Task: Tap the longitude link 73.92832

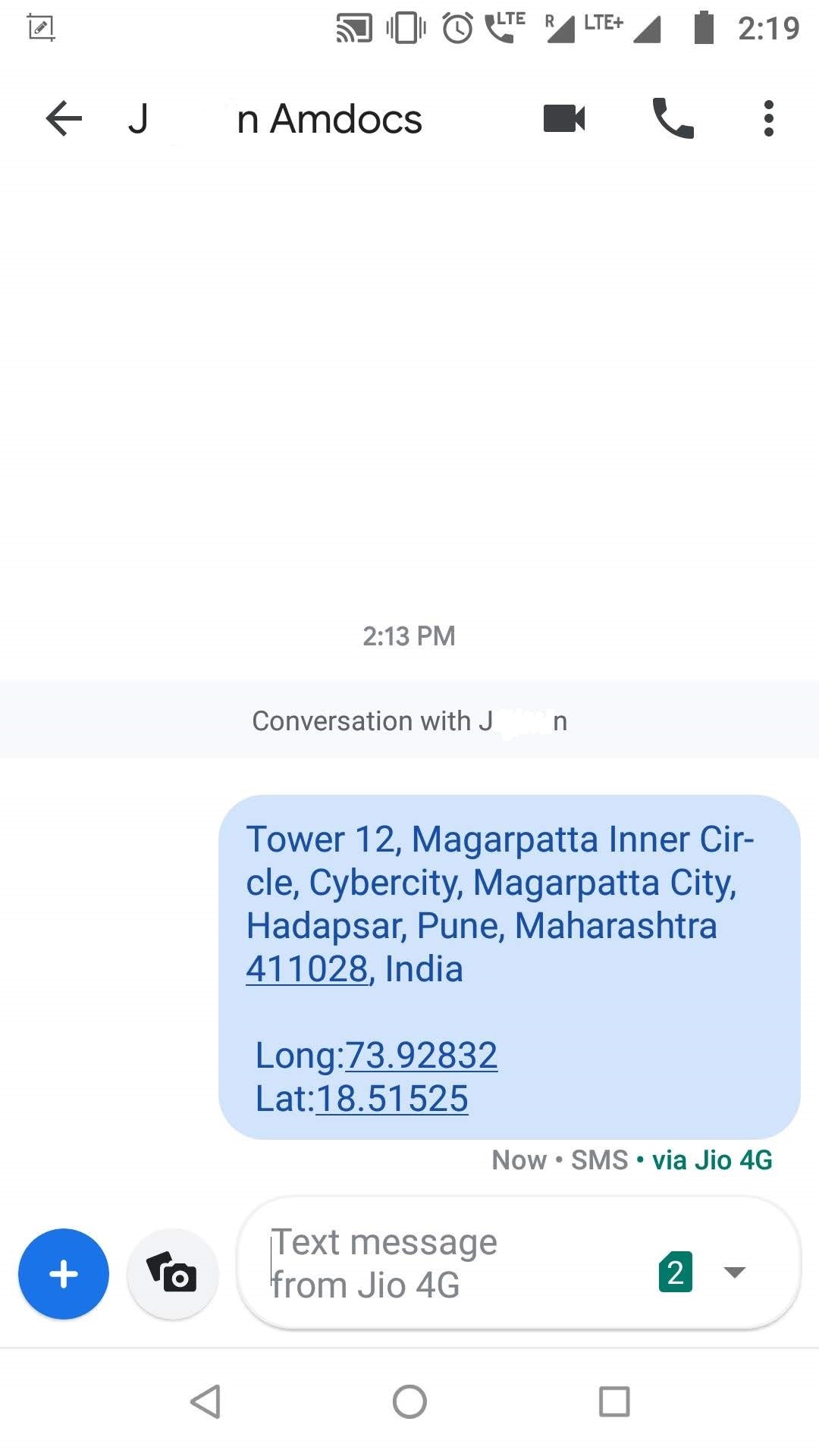Action: 421,1056
